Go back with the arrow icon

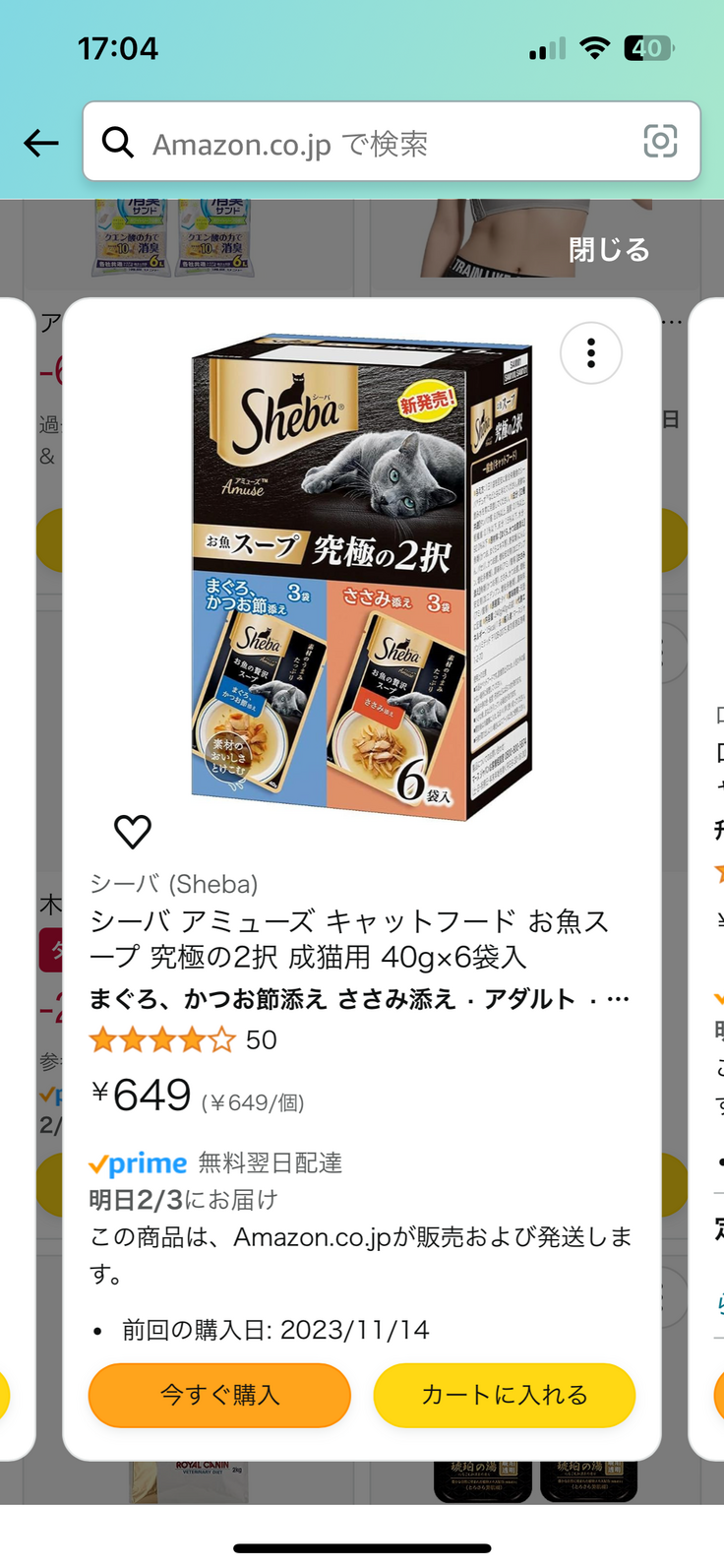click(x=41, y=144)
